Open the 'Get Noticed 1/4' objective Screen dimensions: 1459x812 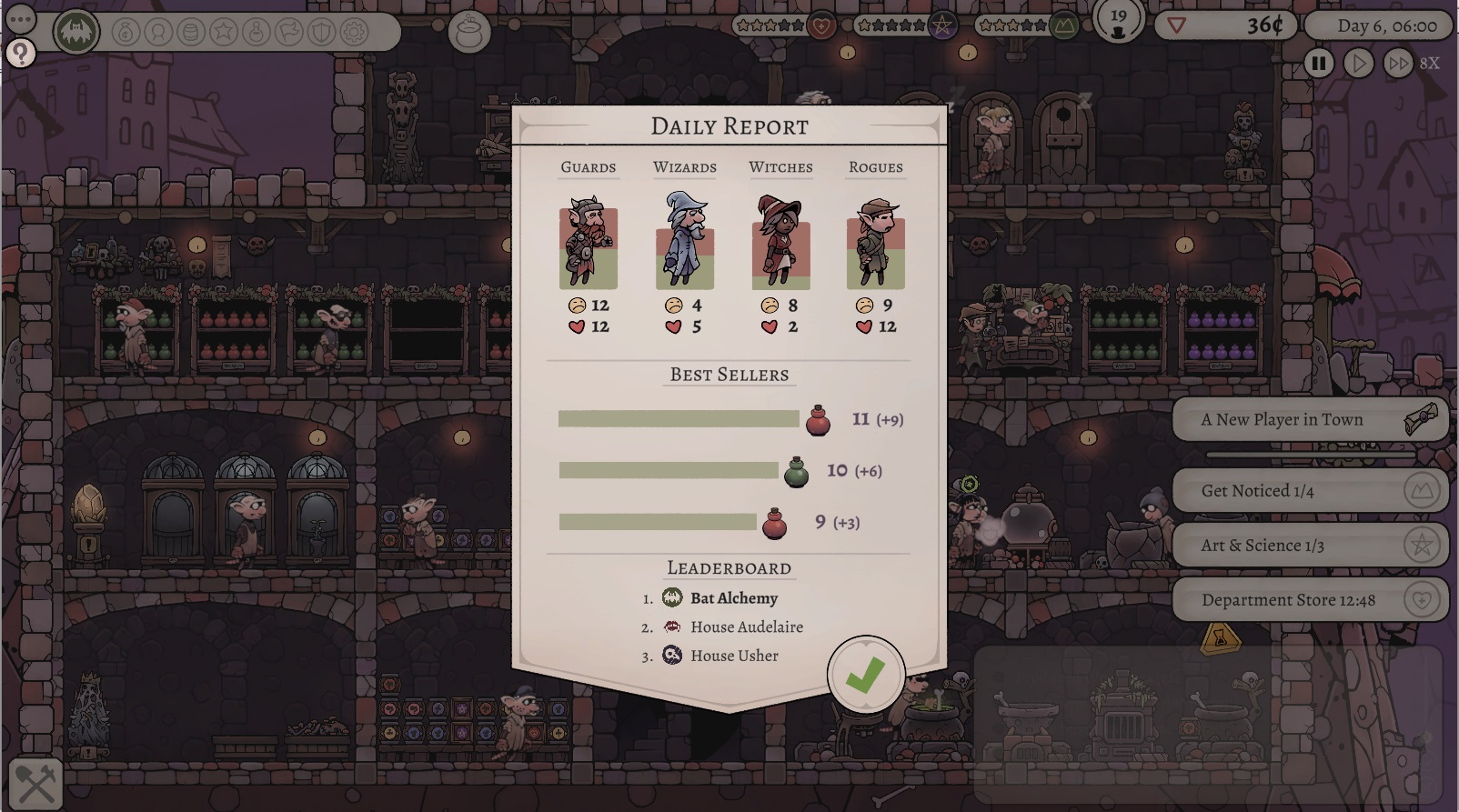click(1309, 491)
